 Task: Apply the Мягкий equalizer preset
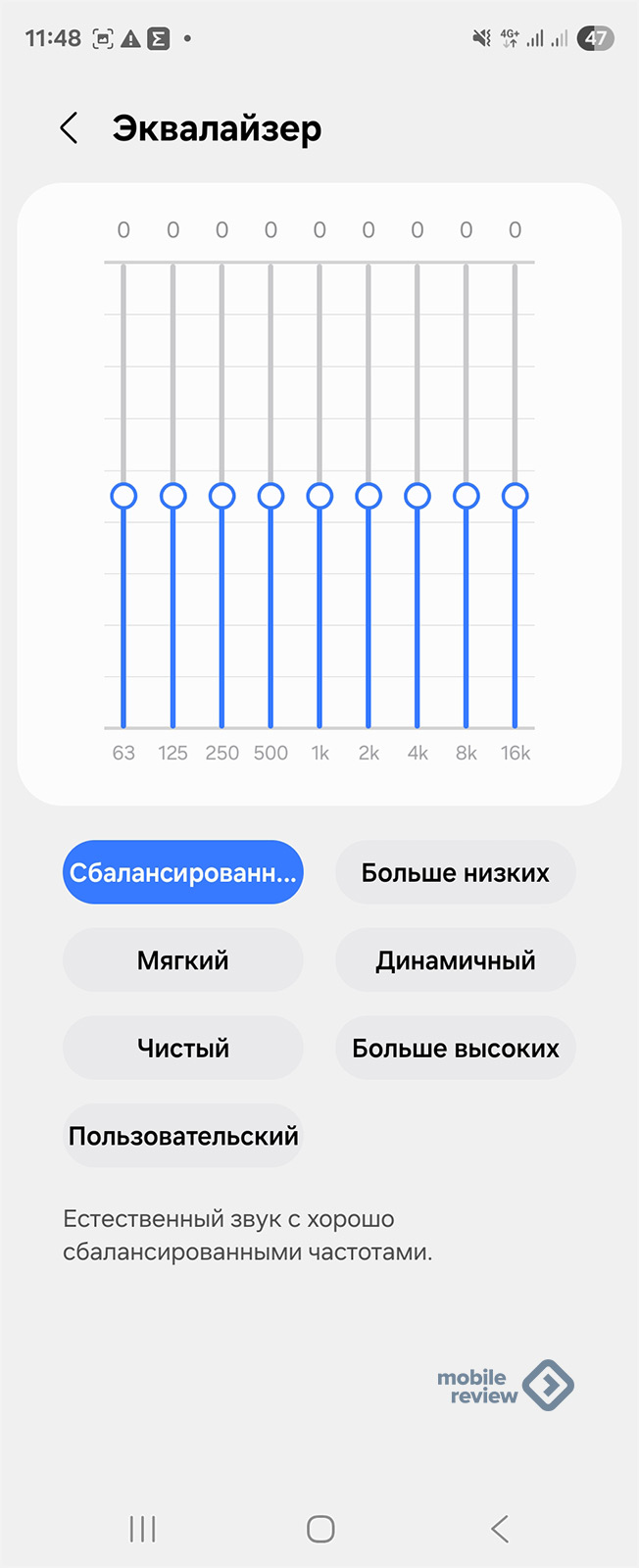tap(183, 960)
